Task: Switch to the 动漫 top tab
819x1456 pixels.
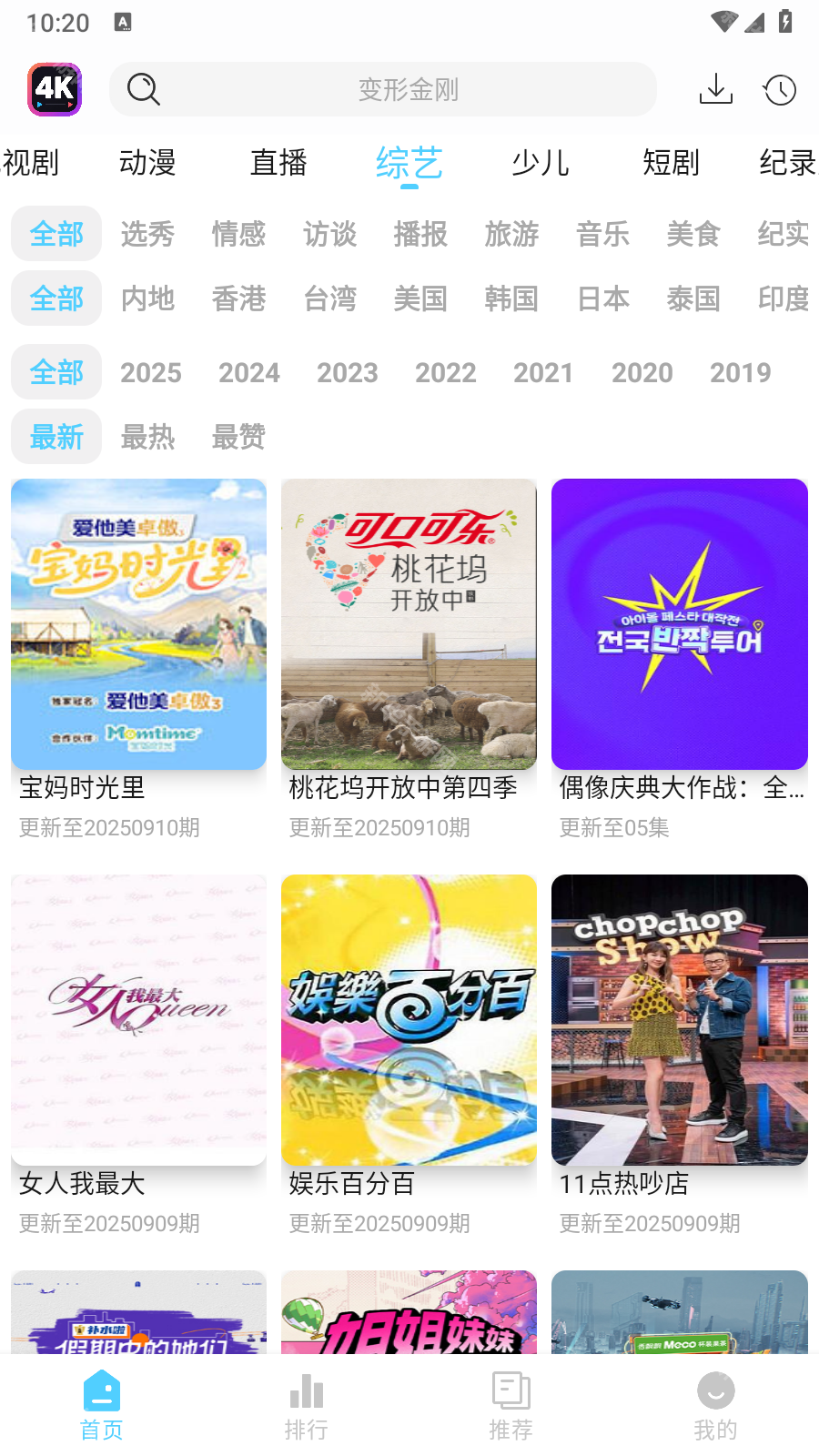Action: pyautogui.click(x=147, y=163)
